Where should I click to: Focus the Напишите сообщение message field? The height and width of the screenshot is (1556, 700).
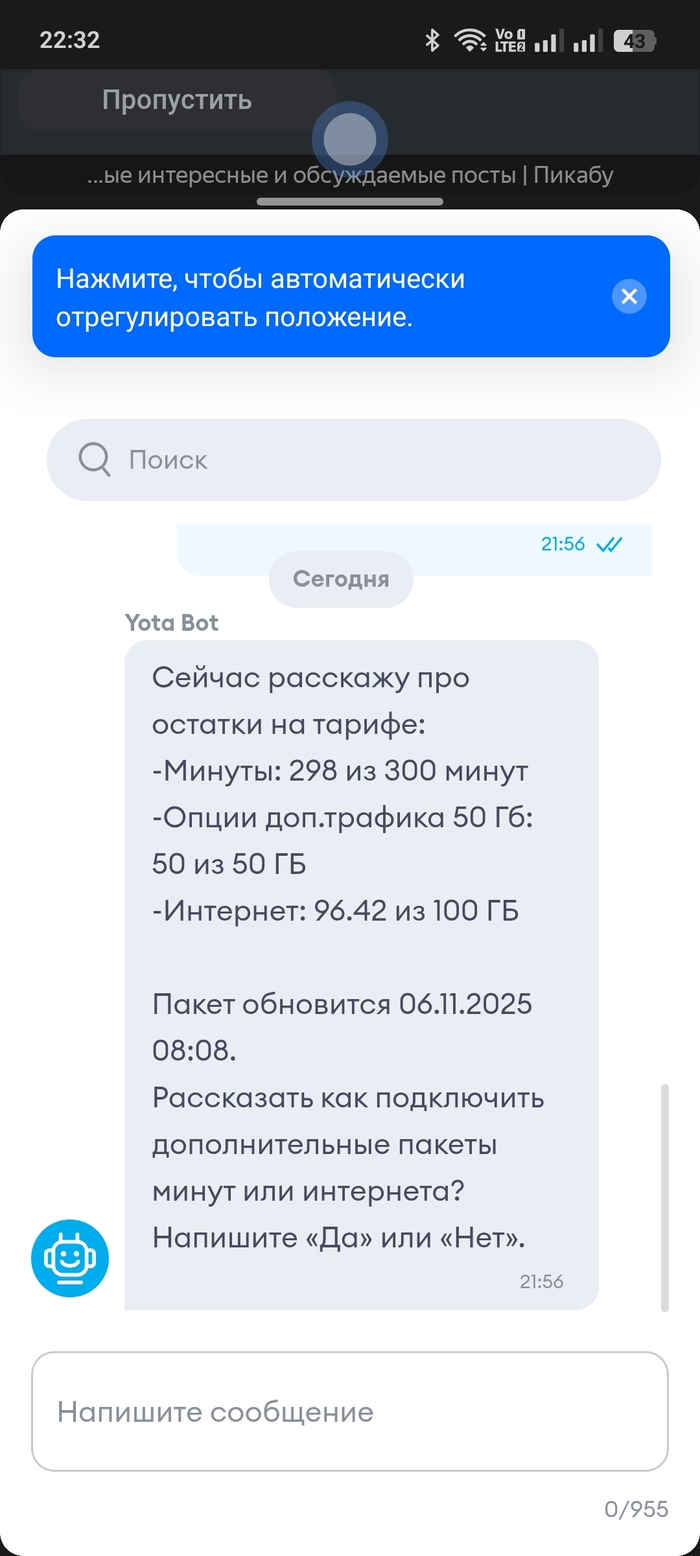(349, 1411)
